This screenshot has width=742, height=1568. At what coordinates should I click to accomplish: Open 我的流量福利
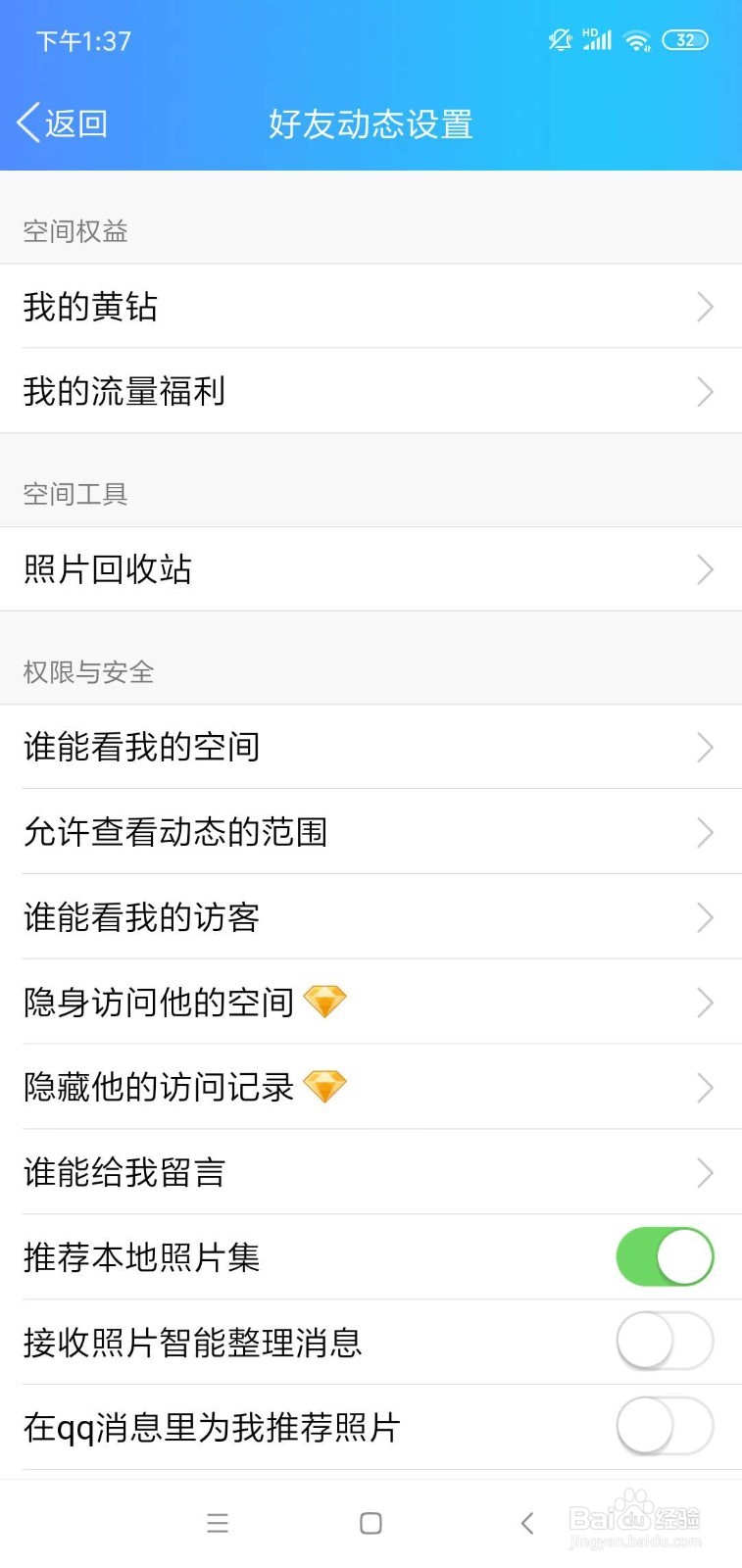(371, 391)
